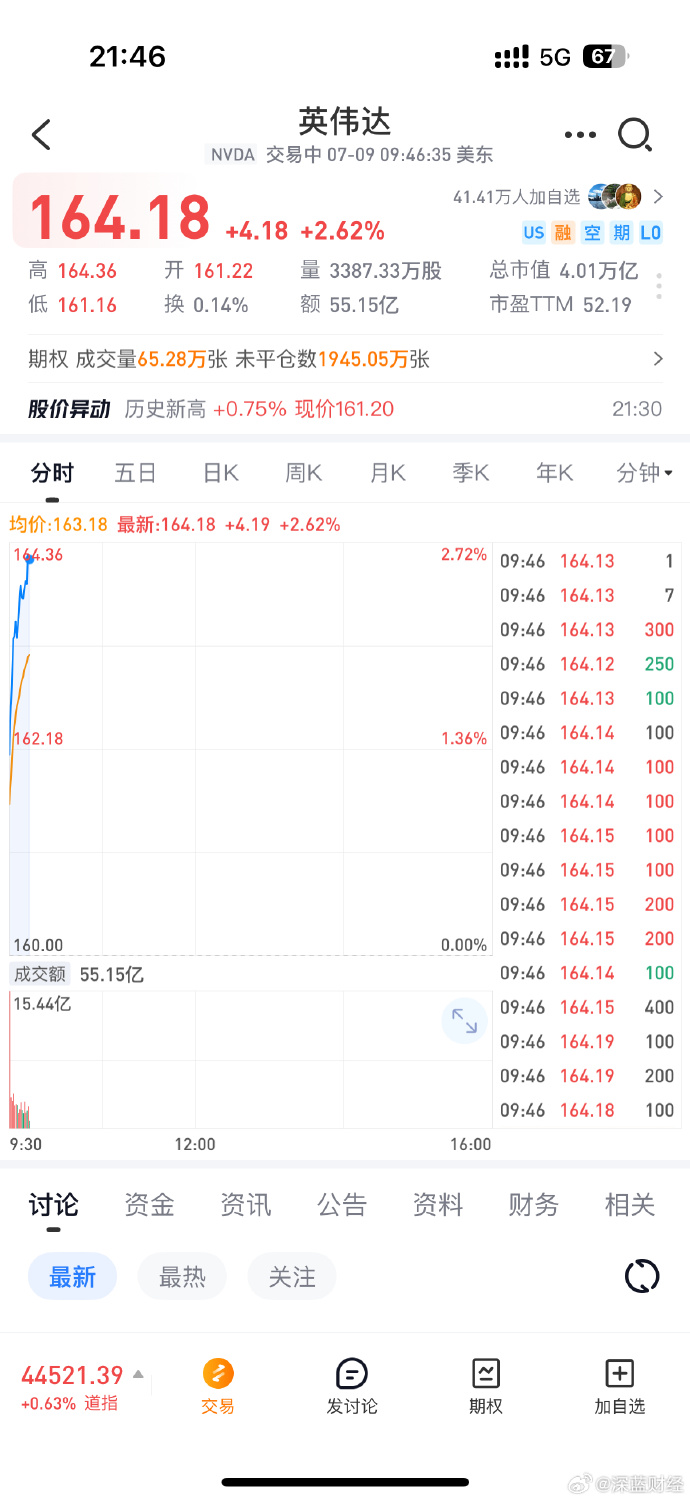Switch chart to 五日 view

tap(135, 473)
